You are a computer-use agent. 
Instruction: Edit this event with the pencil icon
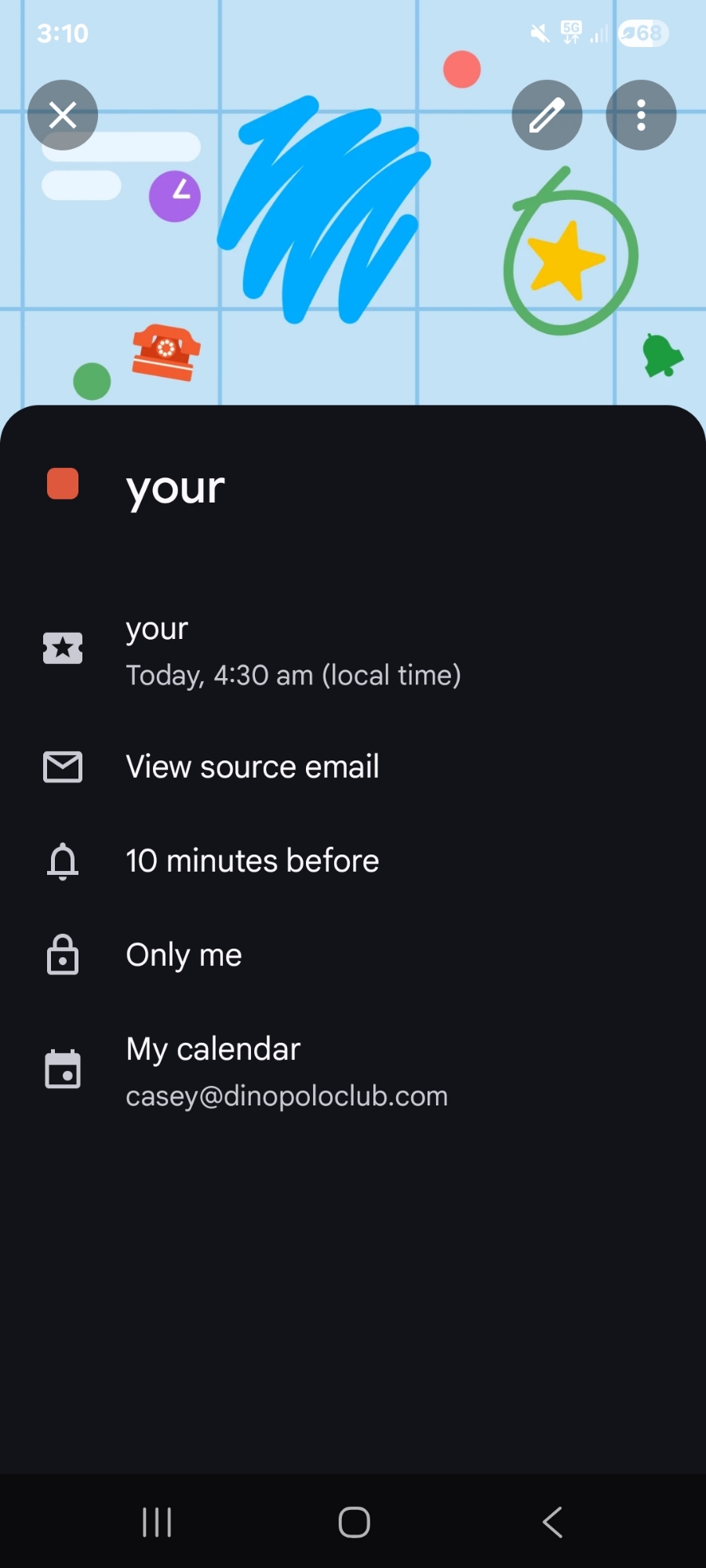547,115
